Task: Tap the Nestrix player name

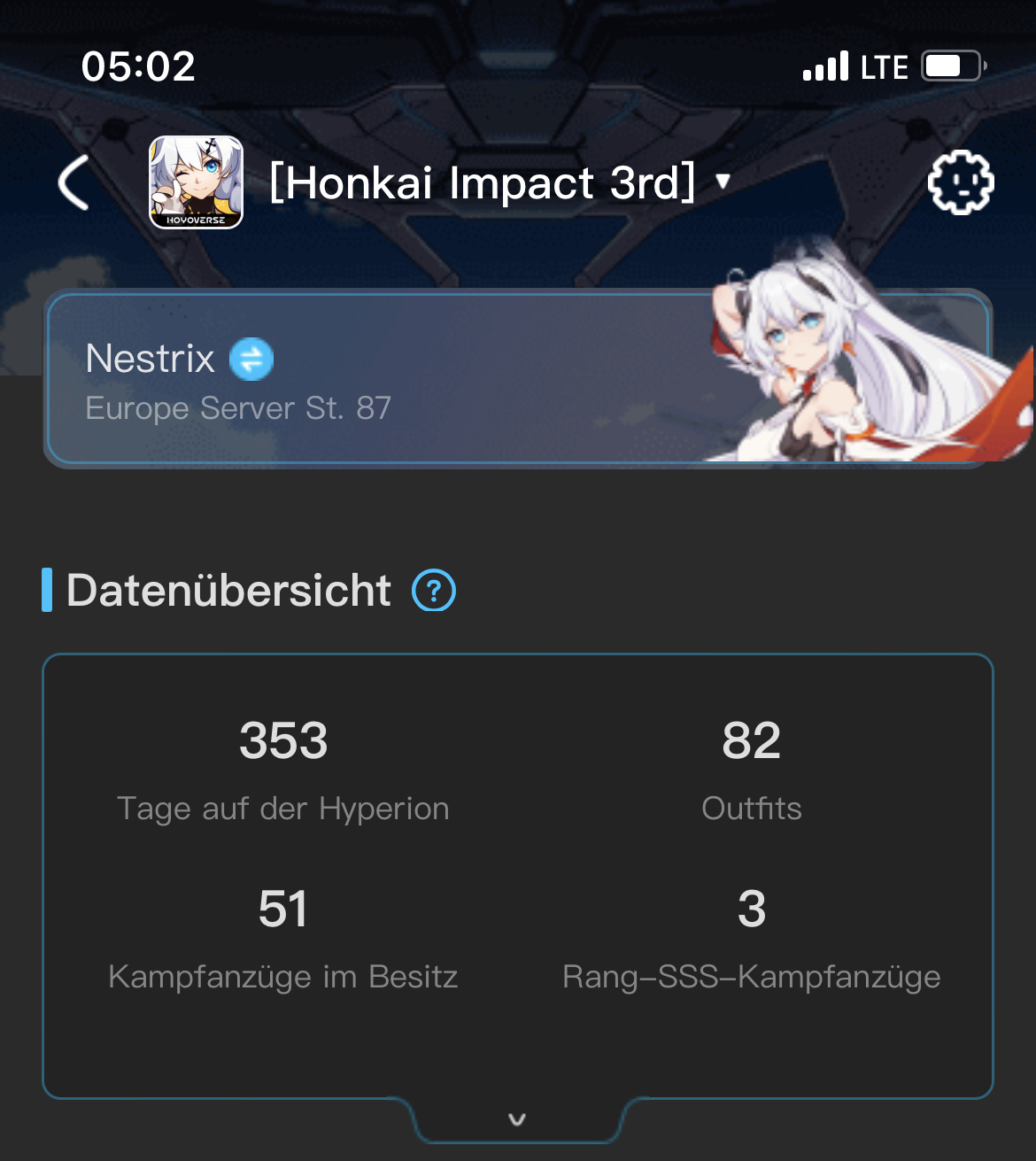Action: point(149,359)
